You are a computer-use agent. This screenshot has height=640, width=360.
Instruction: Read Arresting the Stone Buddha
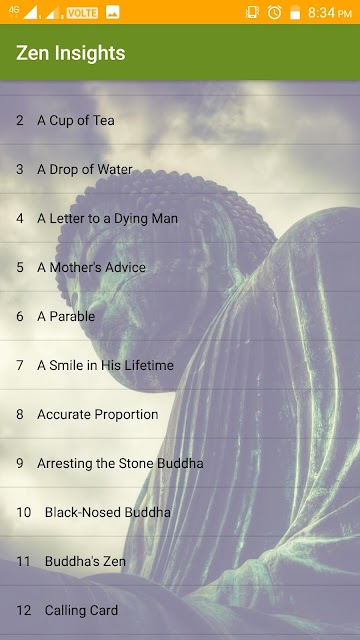pyautogui.click(x=180, y=463)
